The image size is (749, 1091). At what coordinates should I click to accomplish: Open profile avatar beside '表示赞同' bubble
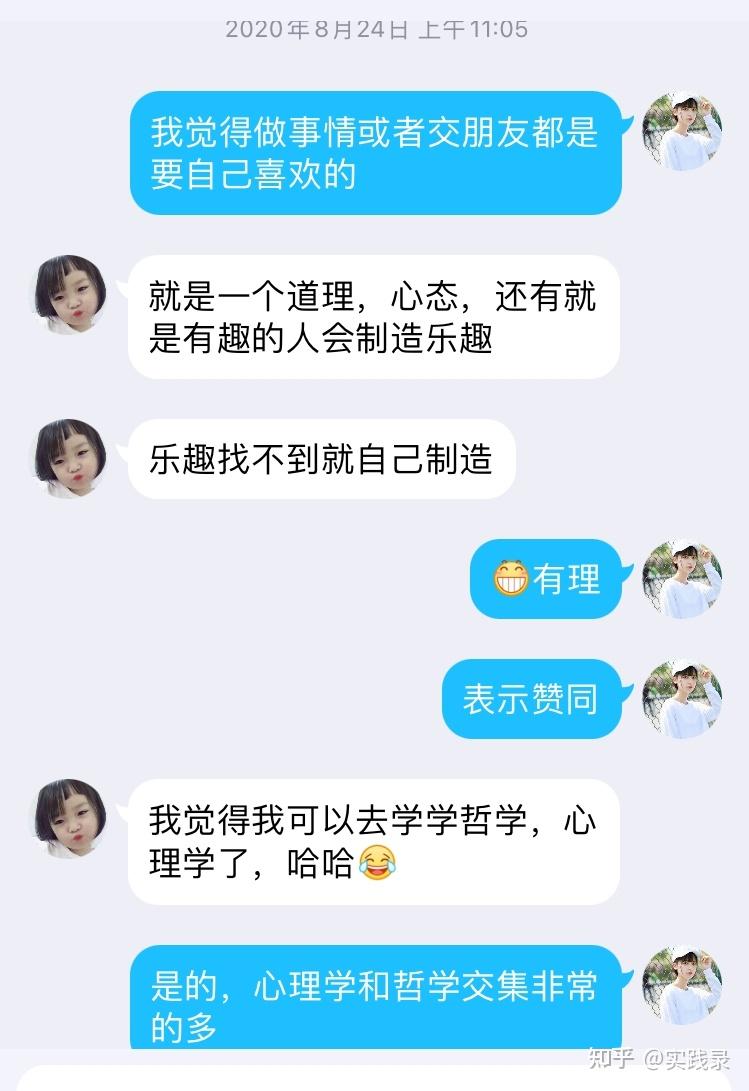click(x=682, y=698)
